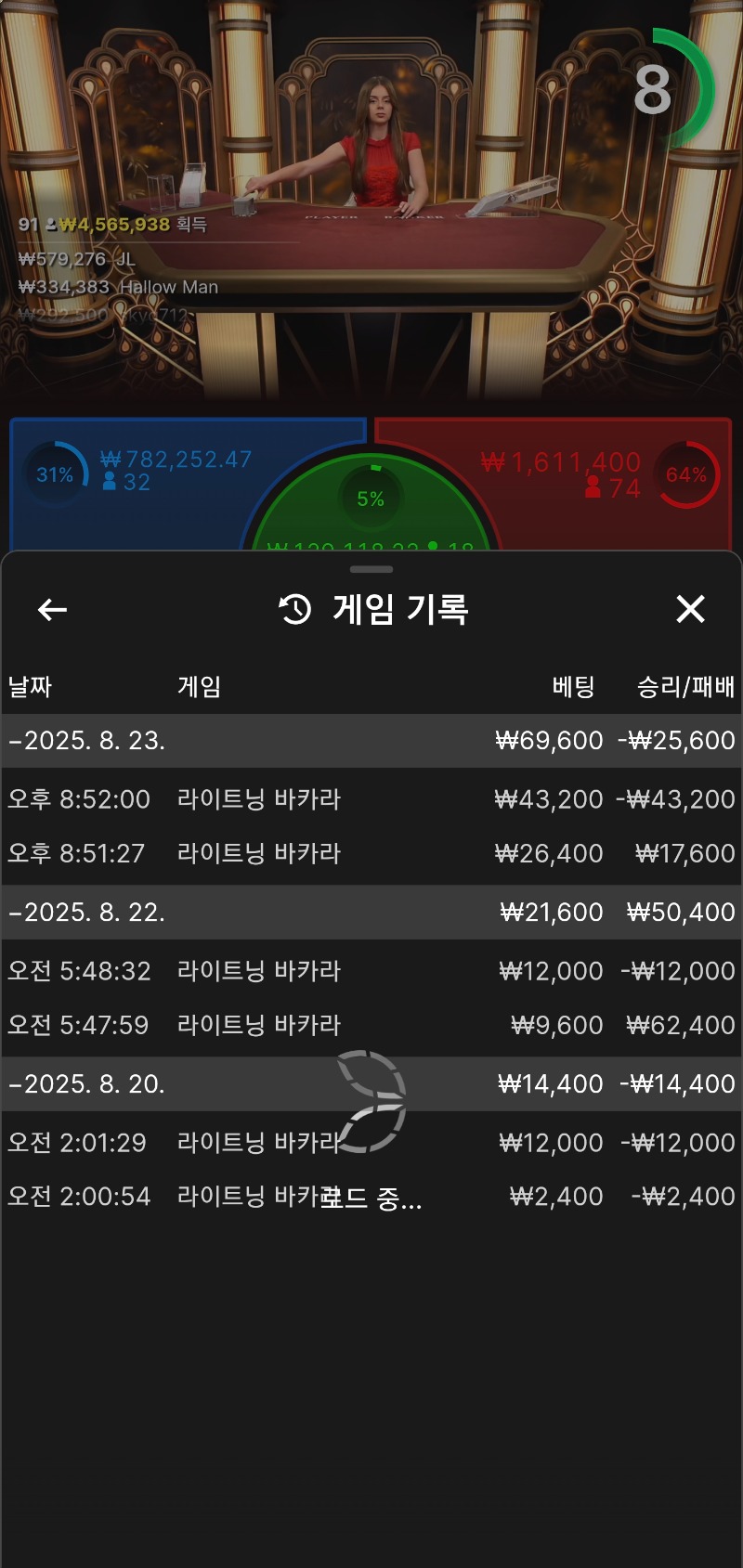Collapse the 2025. 8. 22. date group
The width and height of the screenshot is (743, 1568).
click(88, 913)
